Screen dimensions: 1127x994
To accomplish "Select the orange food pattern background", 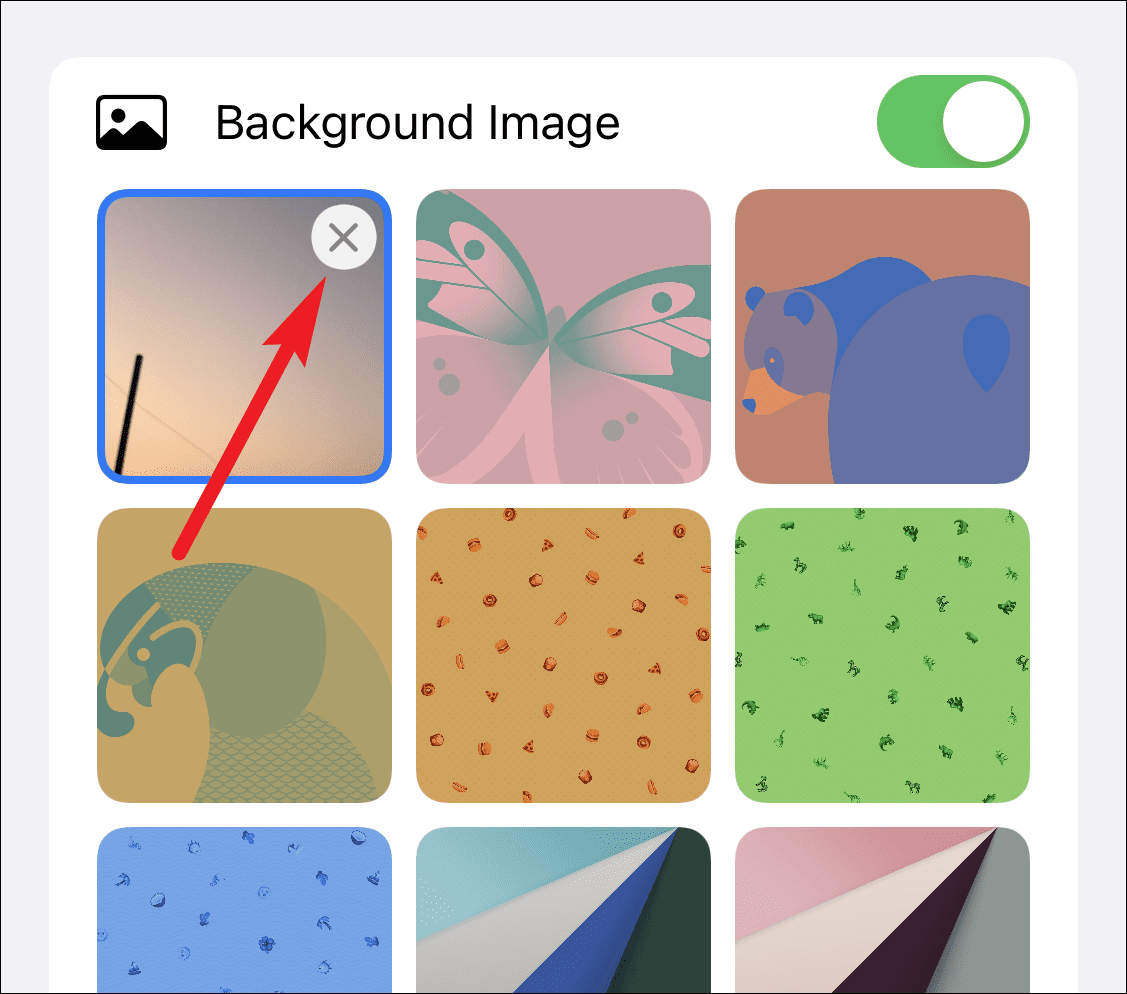I will (563, 655).
